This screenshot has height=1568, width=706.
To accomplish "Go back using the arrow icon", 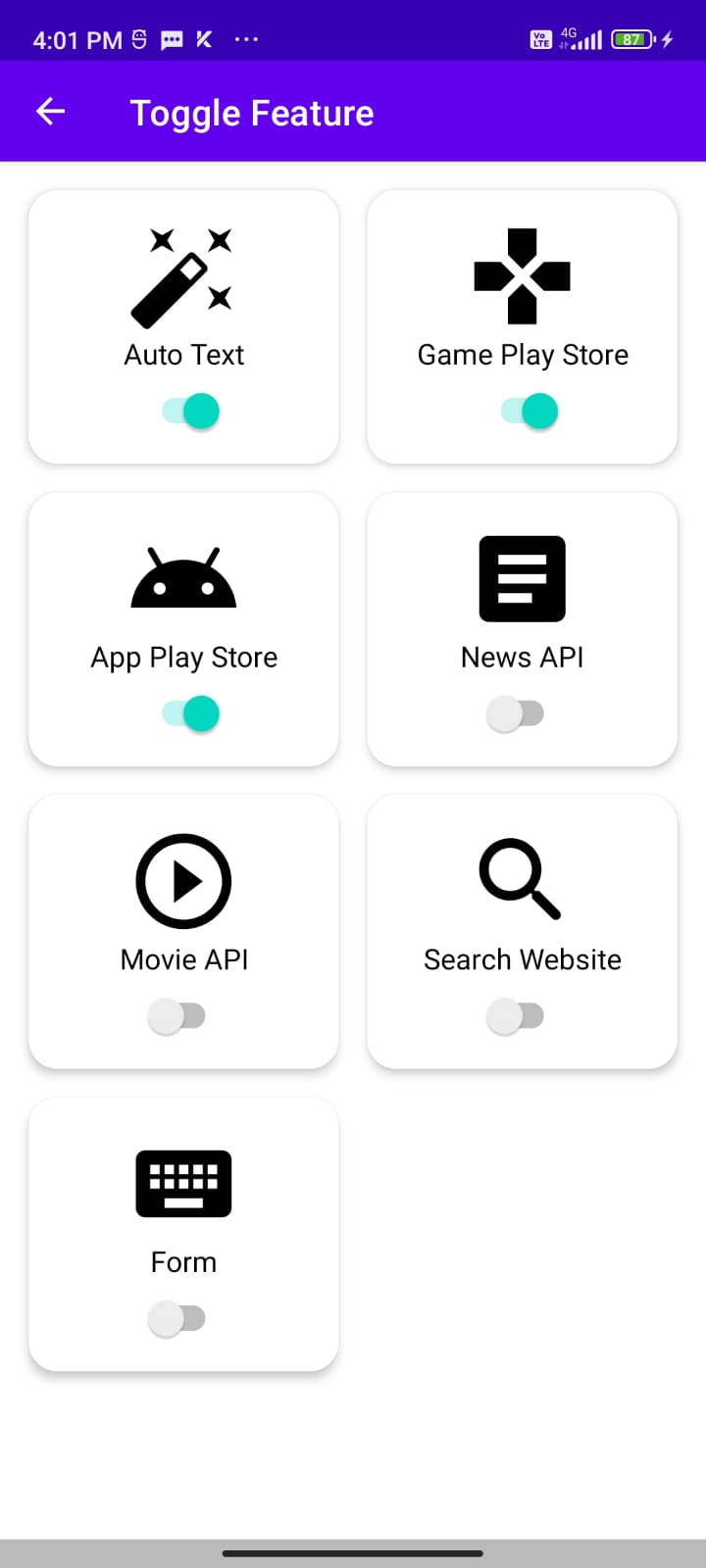I will pyautogui.click(x=51, y=113).
